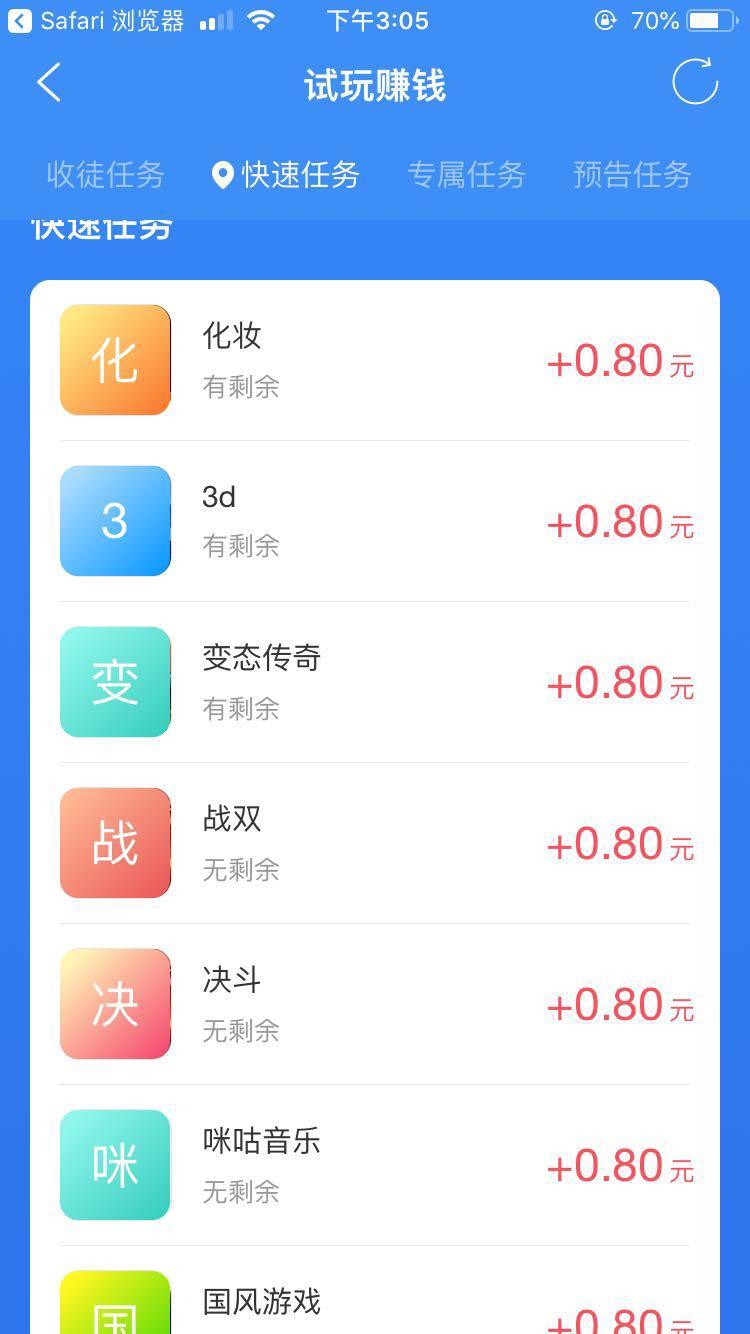Refresh the task list
The image size is (750, 1334).
pos(694,82)
